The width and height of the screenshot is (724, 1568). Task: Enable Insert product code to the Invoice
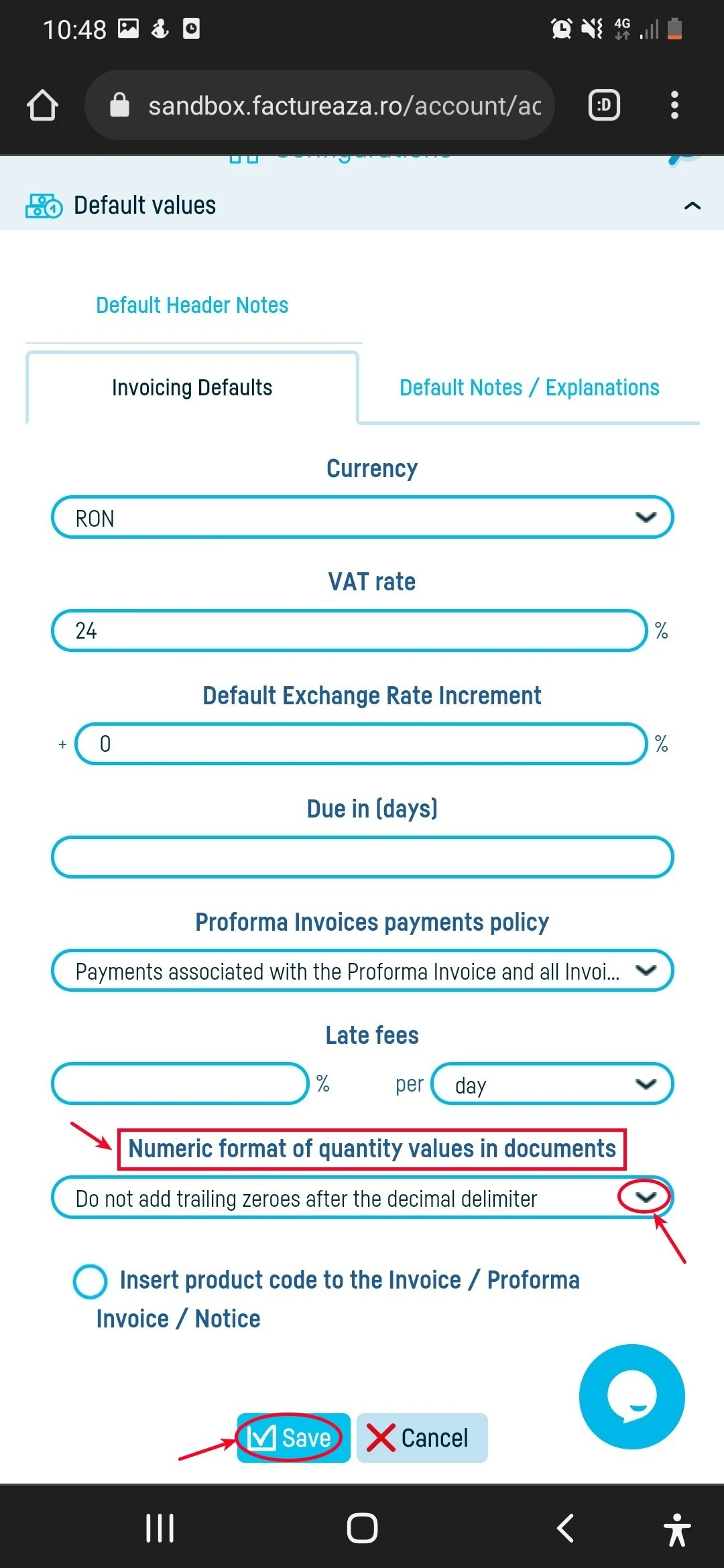[90, 1281]
